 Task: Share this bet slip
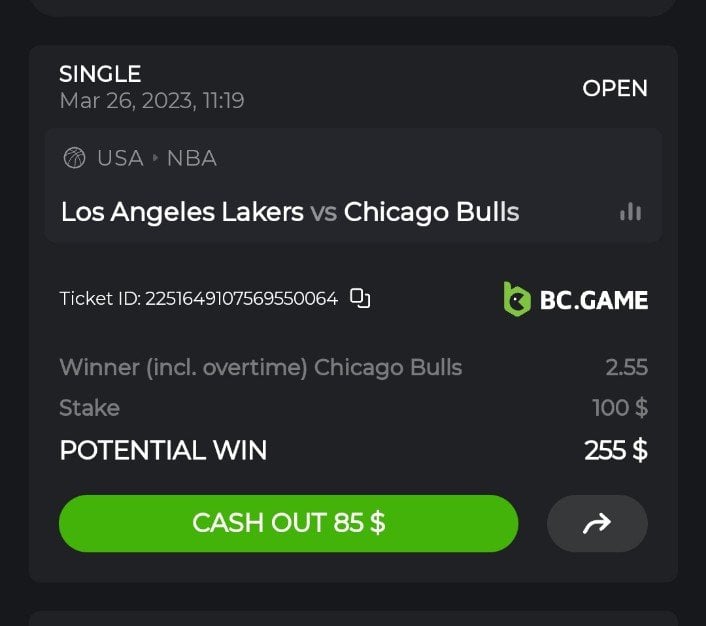(597, 523)
